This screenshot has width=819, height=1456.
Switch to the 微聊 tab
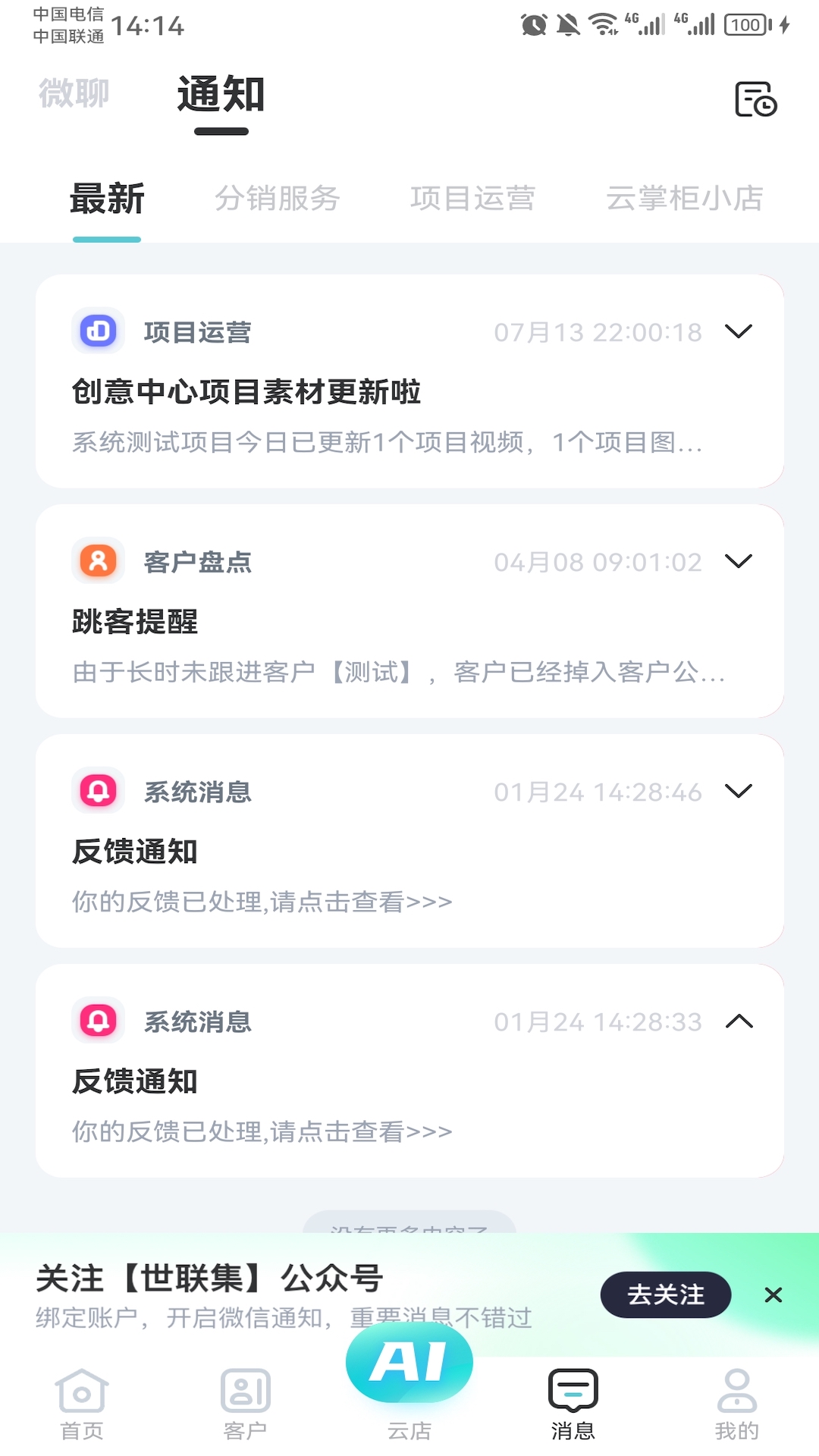[x=74, y=93]
